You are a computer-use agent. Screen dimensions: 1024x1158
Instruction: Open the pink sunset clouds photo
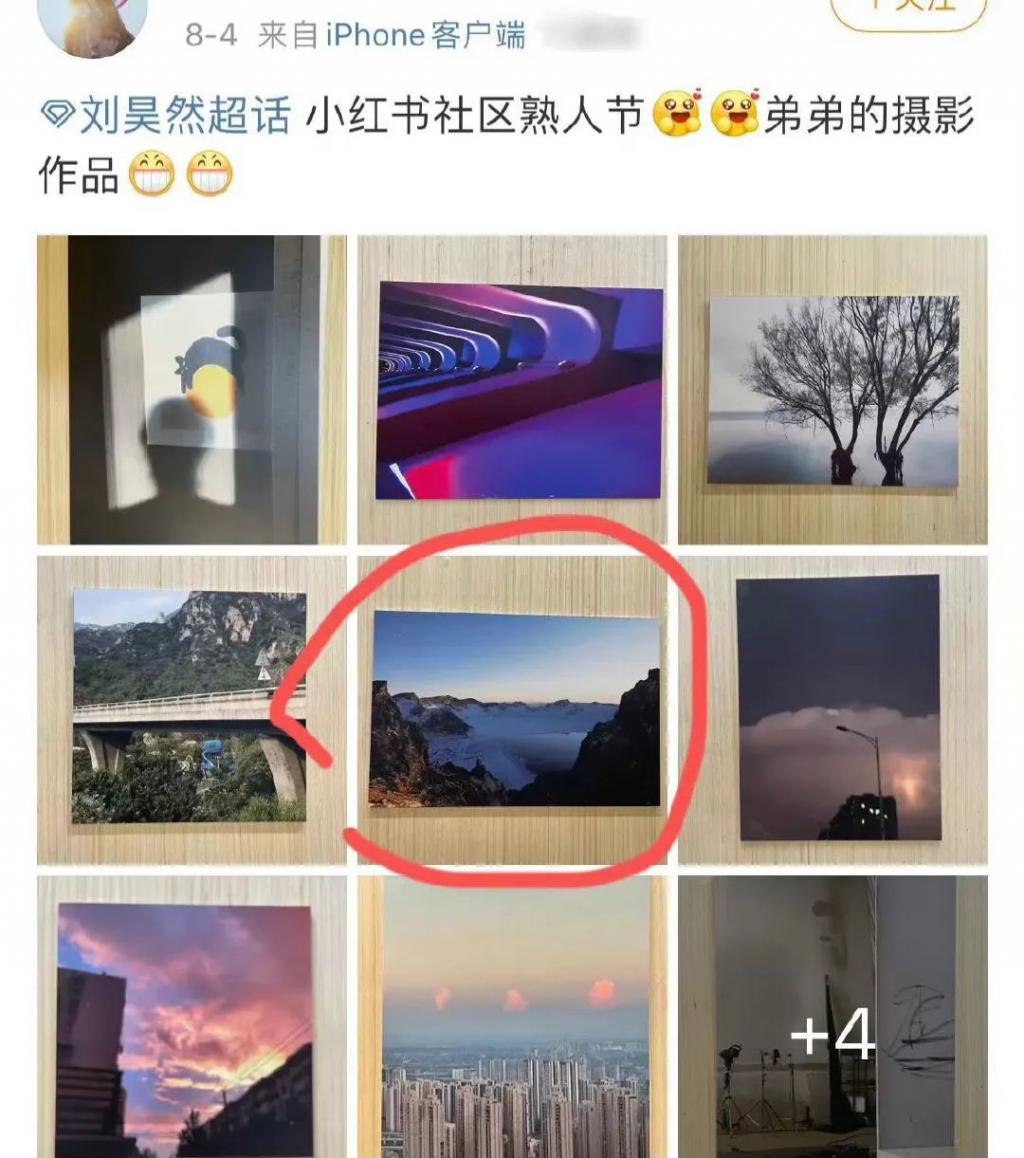(x=192, y=1018)
